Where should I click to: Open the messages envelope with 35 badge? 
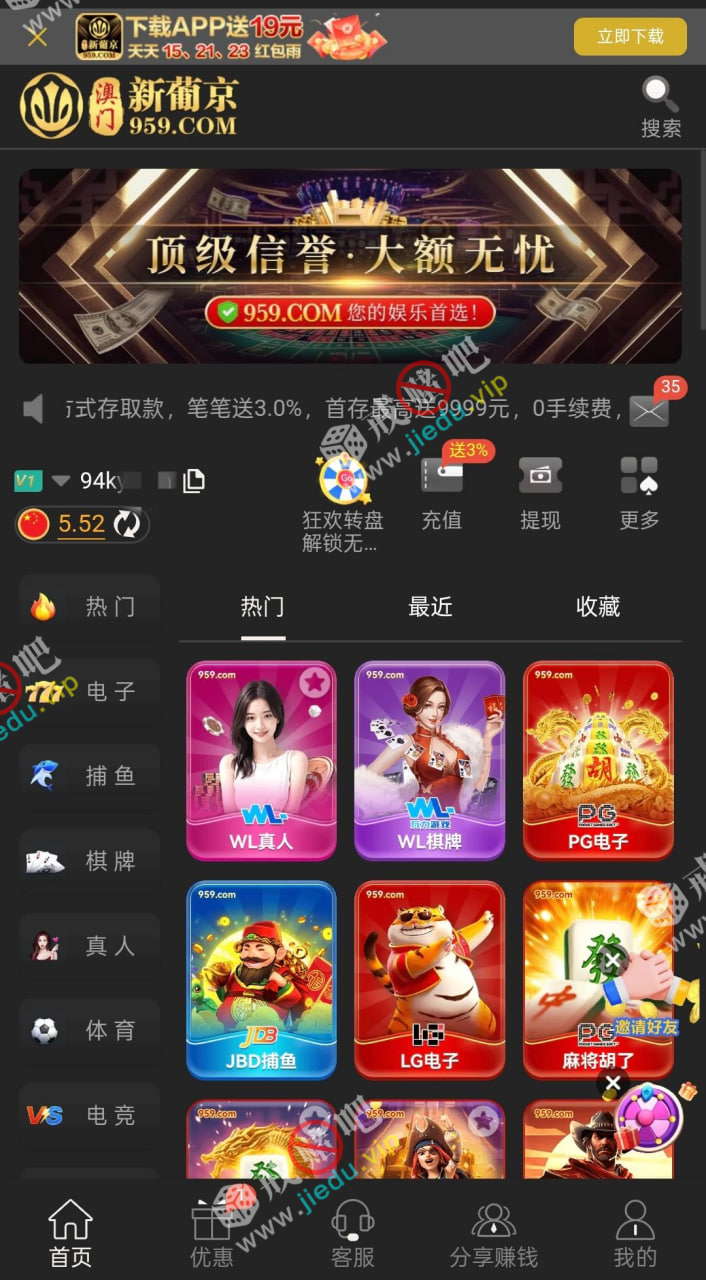(x=649, y=409)
